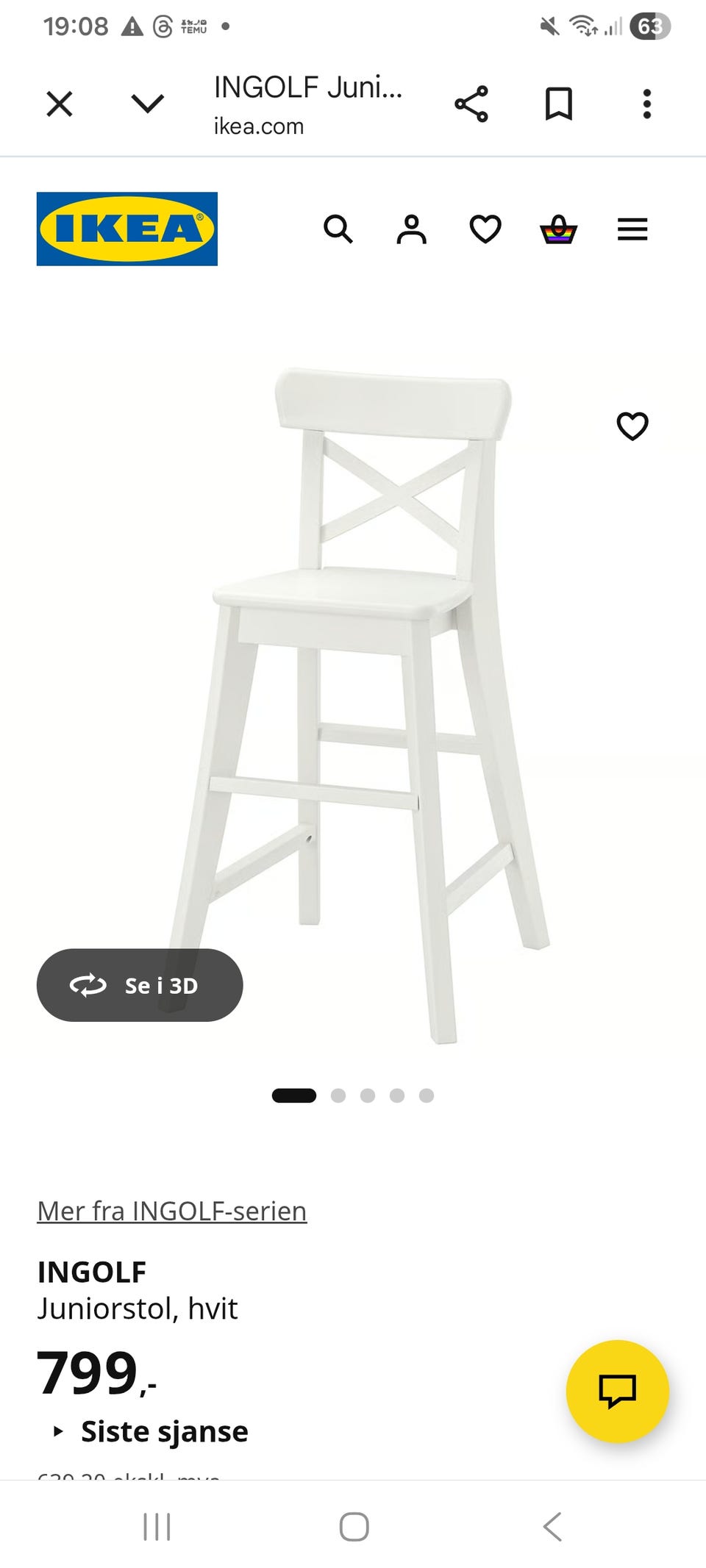Open the IKEA account profile

click(411, 229)
